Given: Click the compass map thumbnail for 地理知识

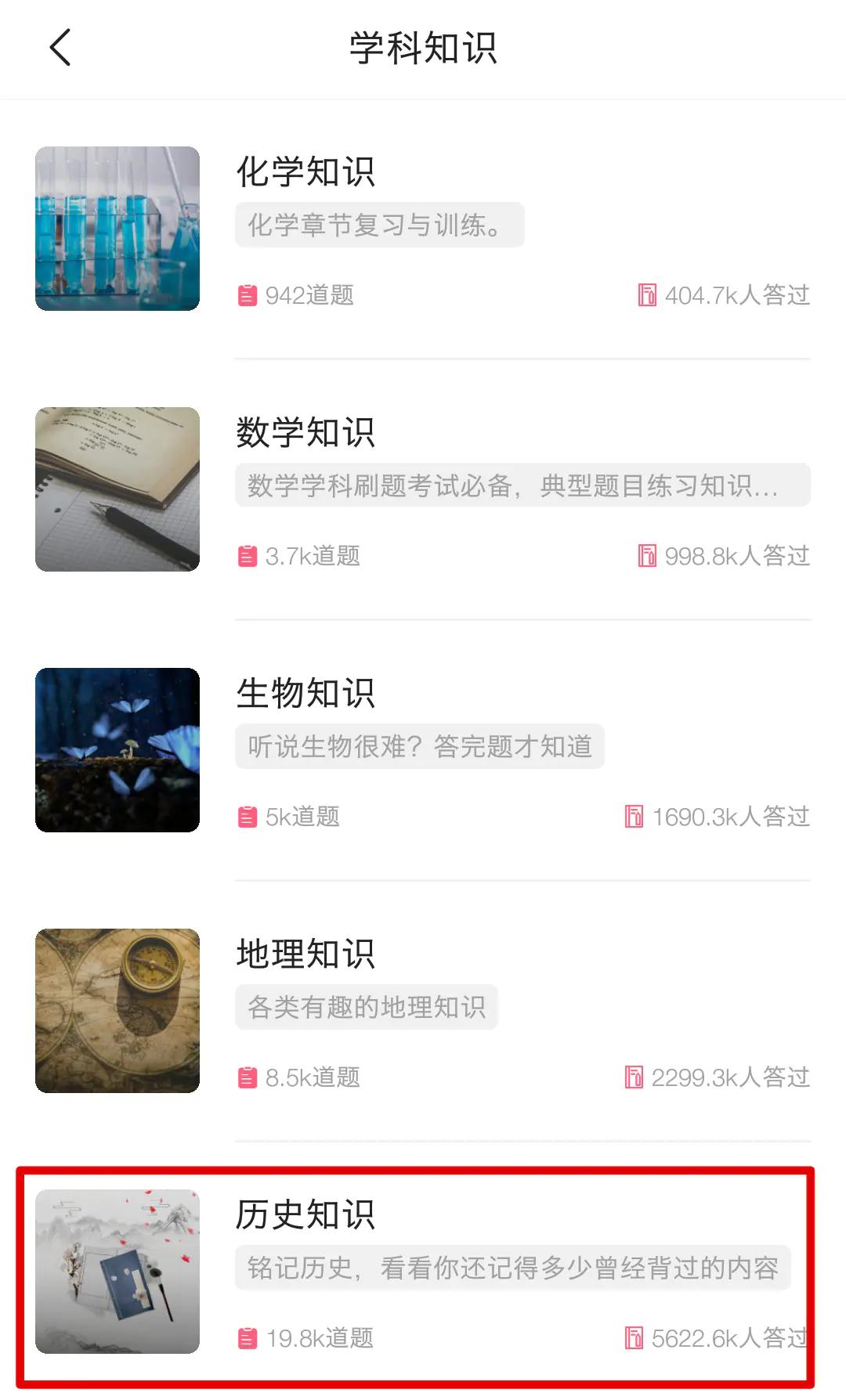Looking at the screenshot, I should (117, 1010).
